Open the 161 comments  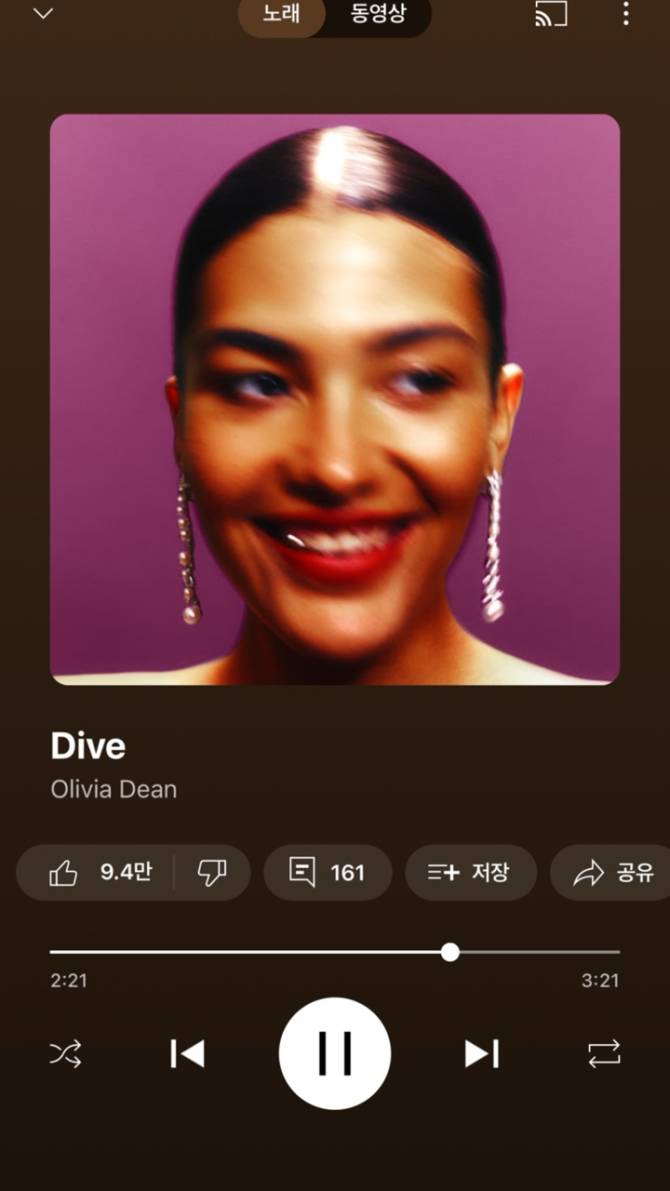(x=327, y=873)
